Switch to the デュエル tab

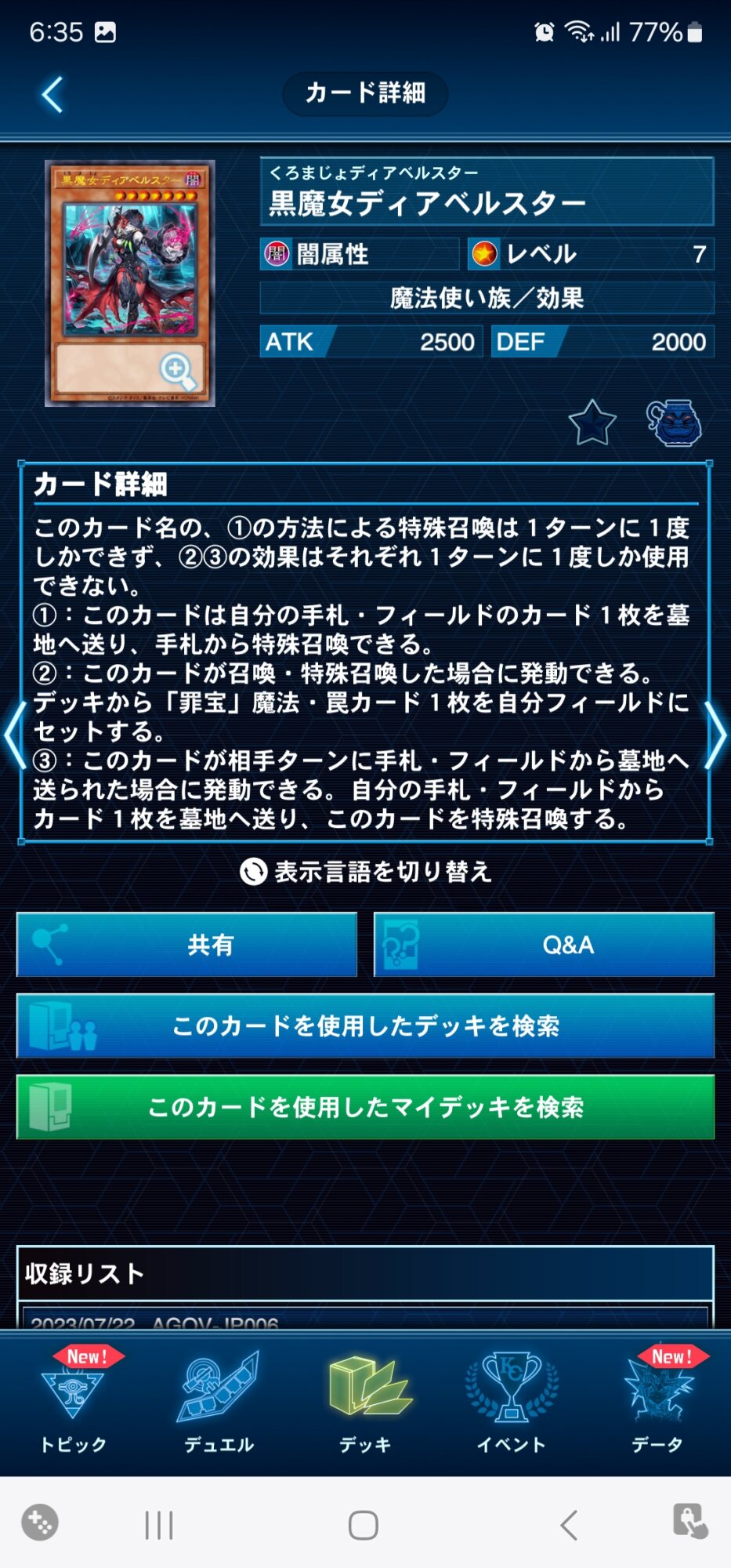pyautogui.click(x=219, y=1400)
